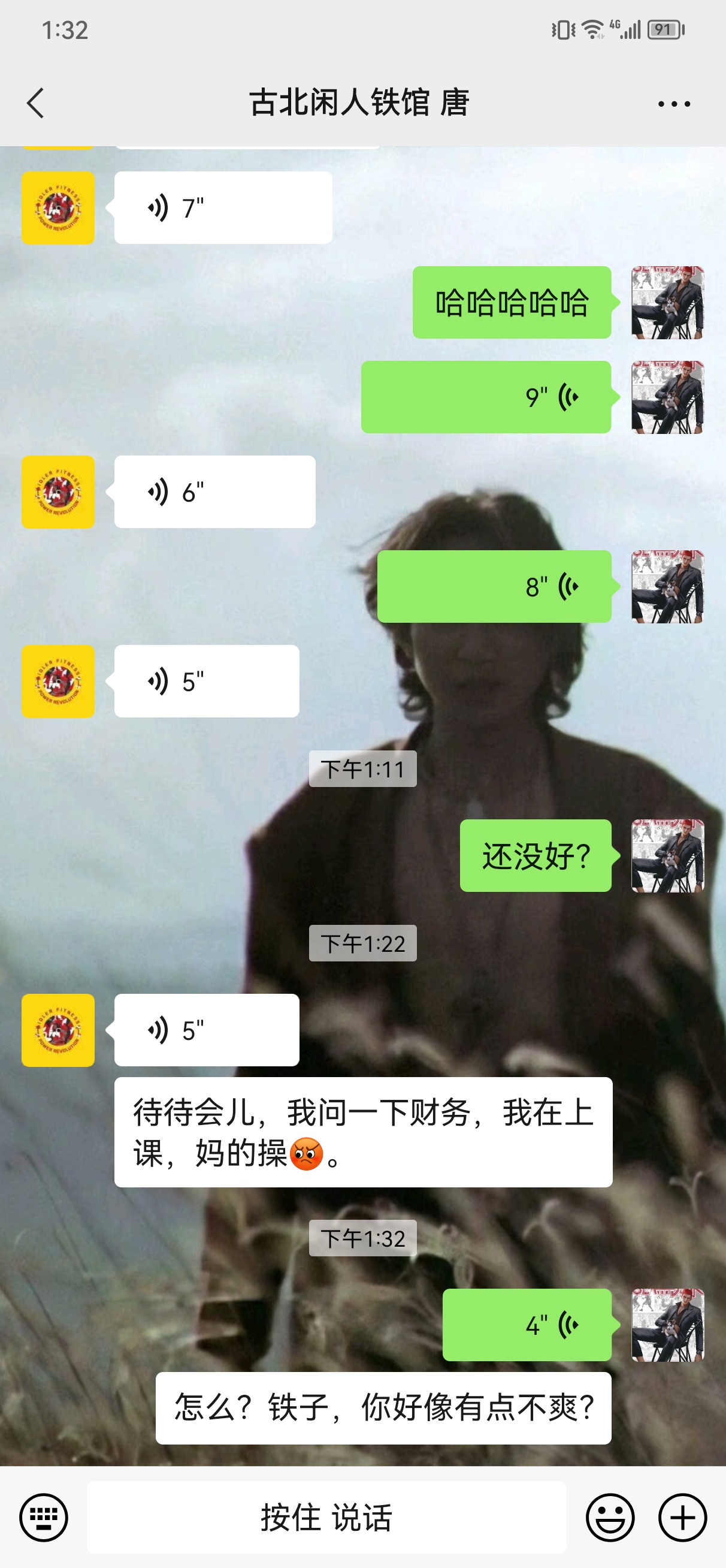Play the sent 8" voice message

[494, 586]
